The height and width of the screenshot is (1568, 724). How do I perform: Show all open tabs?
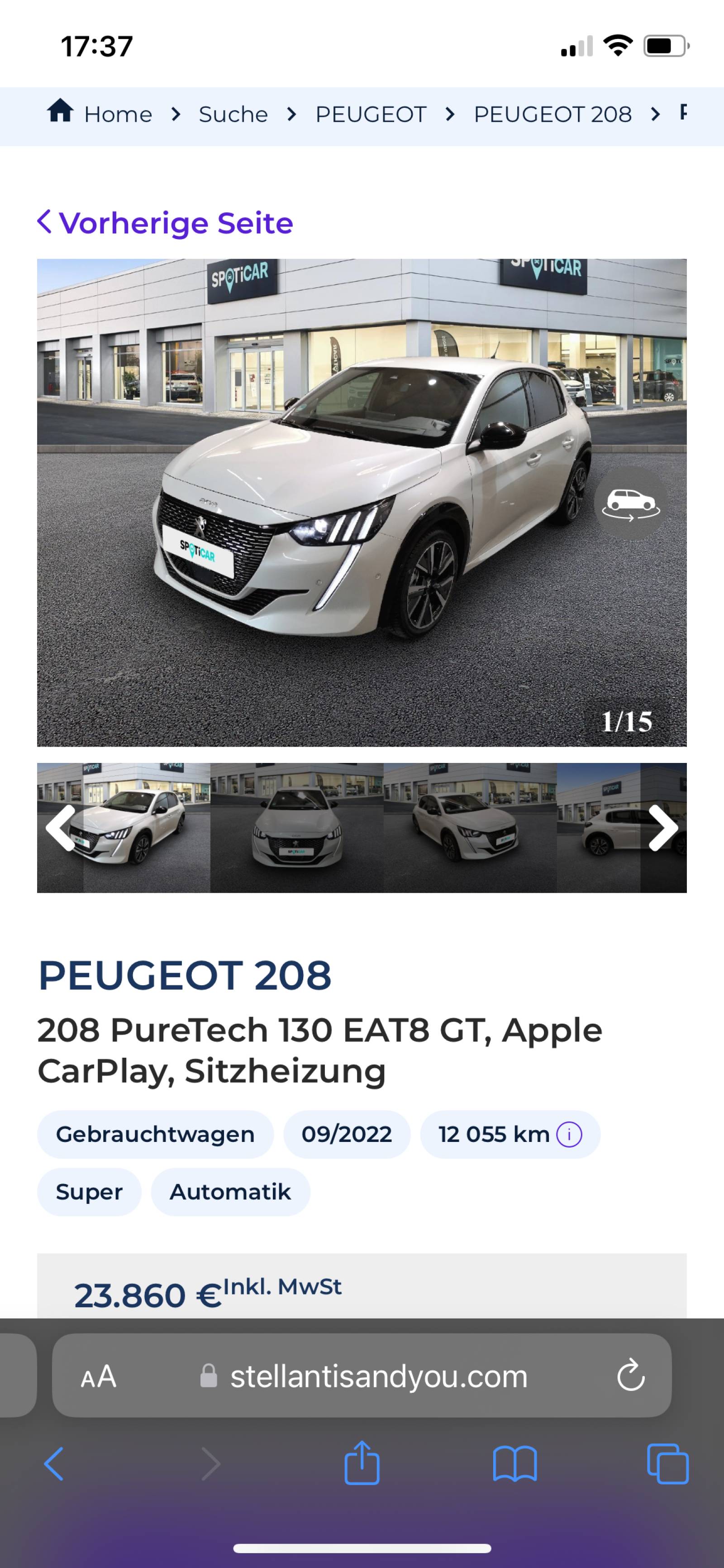coord(668,1464)
